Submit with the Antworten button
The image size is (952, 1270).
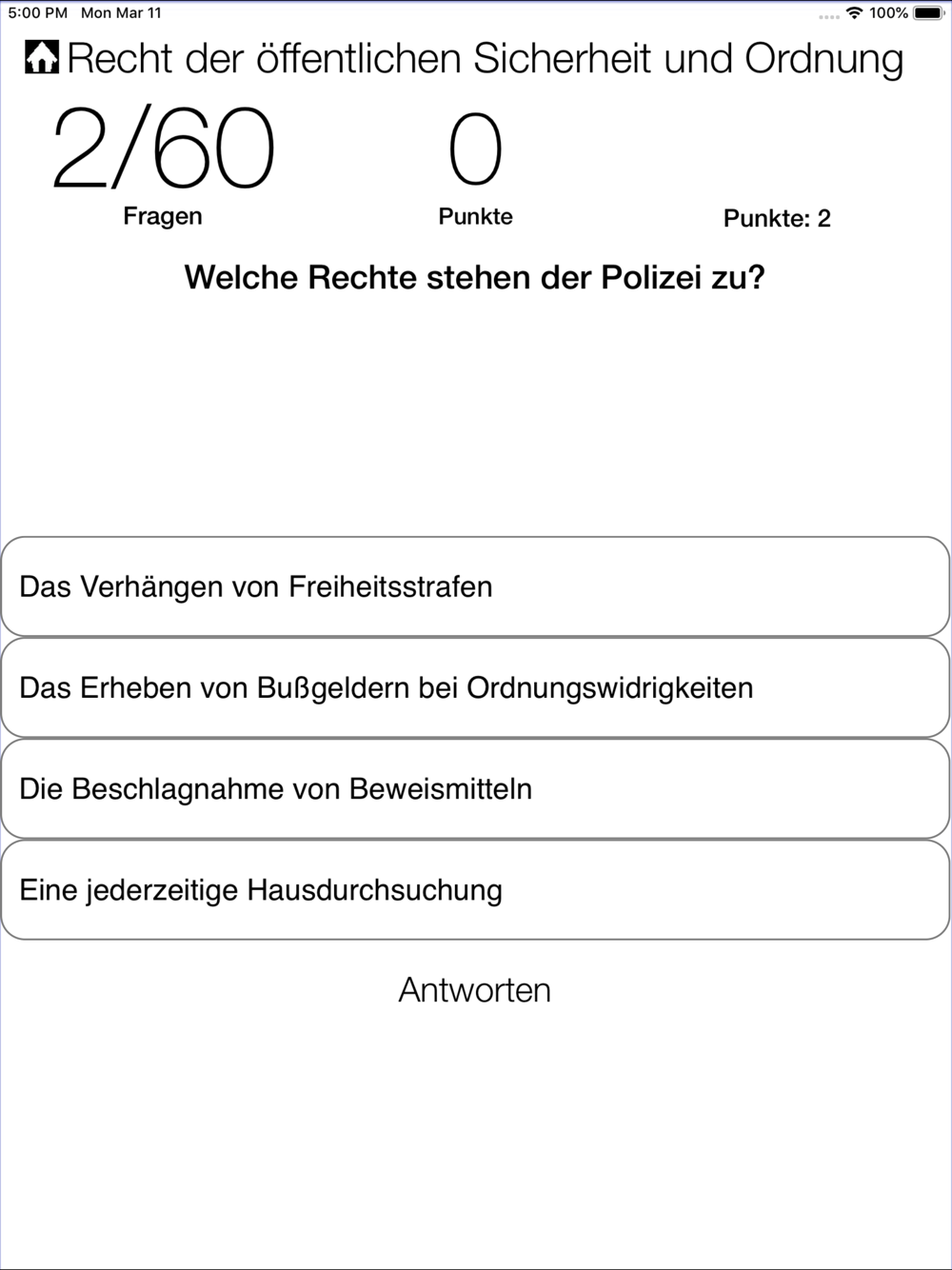[474, 990]
